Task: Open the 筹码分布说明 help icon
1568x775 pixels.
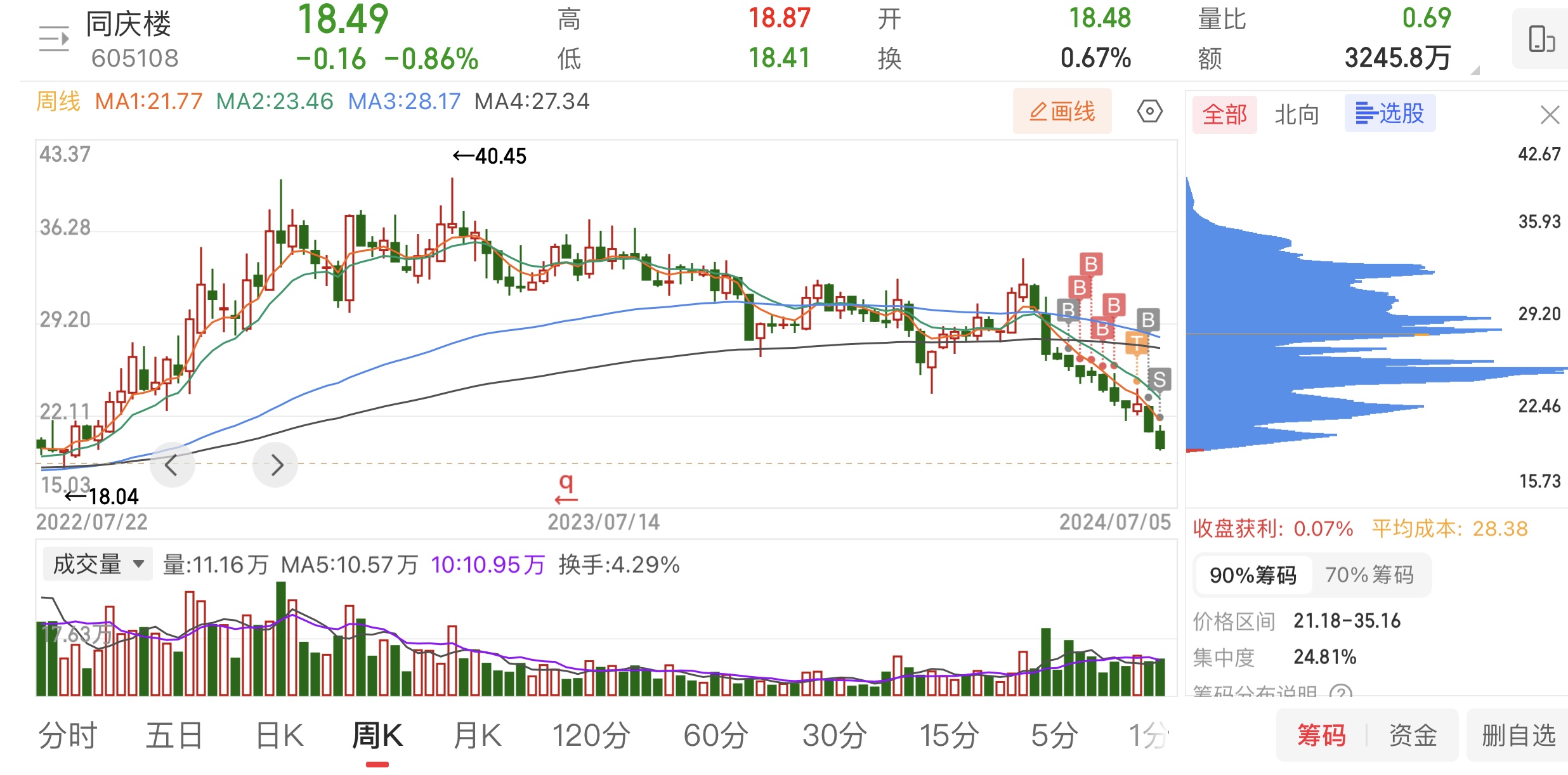Action: [1340, 692]
